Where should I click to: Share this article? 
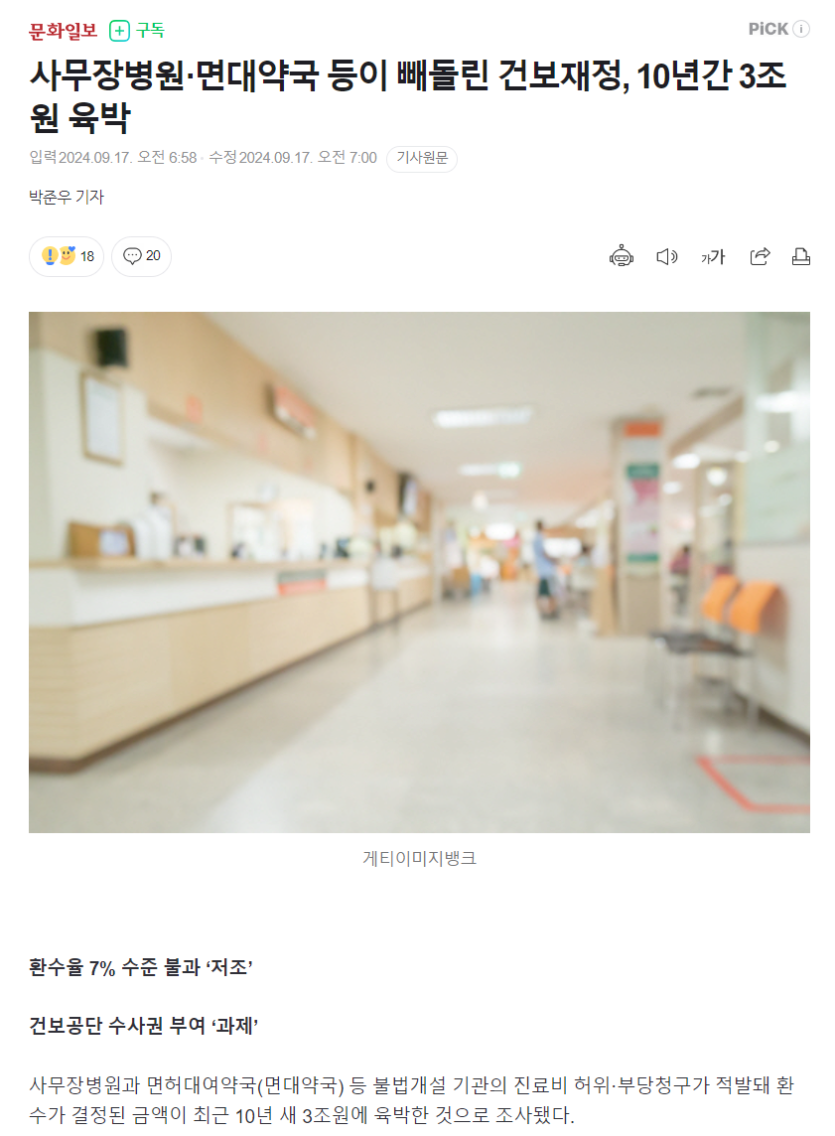point(760,256)
